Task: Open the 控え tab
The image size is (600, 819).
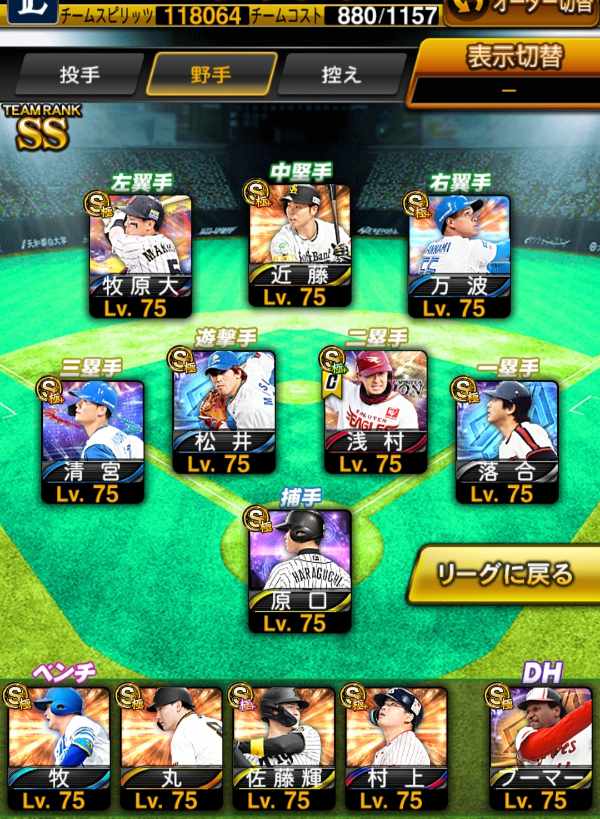Action: (342, 74)
